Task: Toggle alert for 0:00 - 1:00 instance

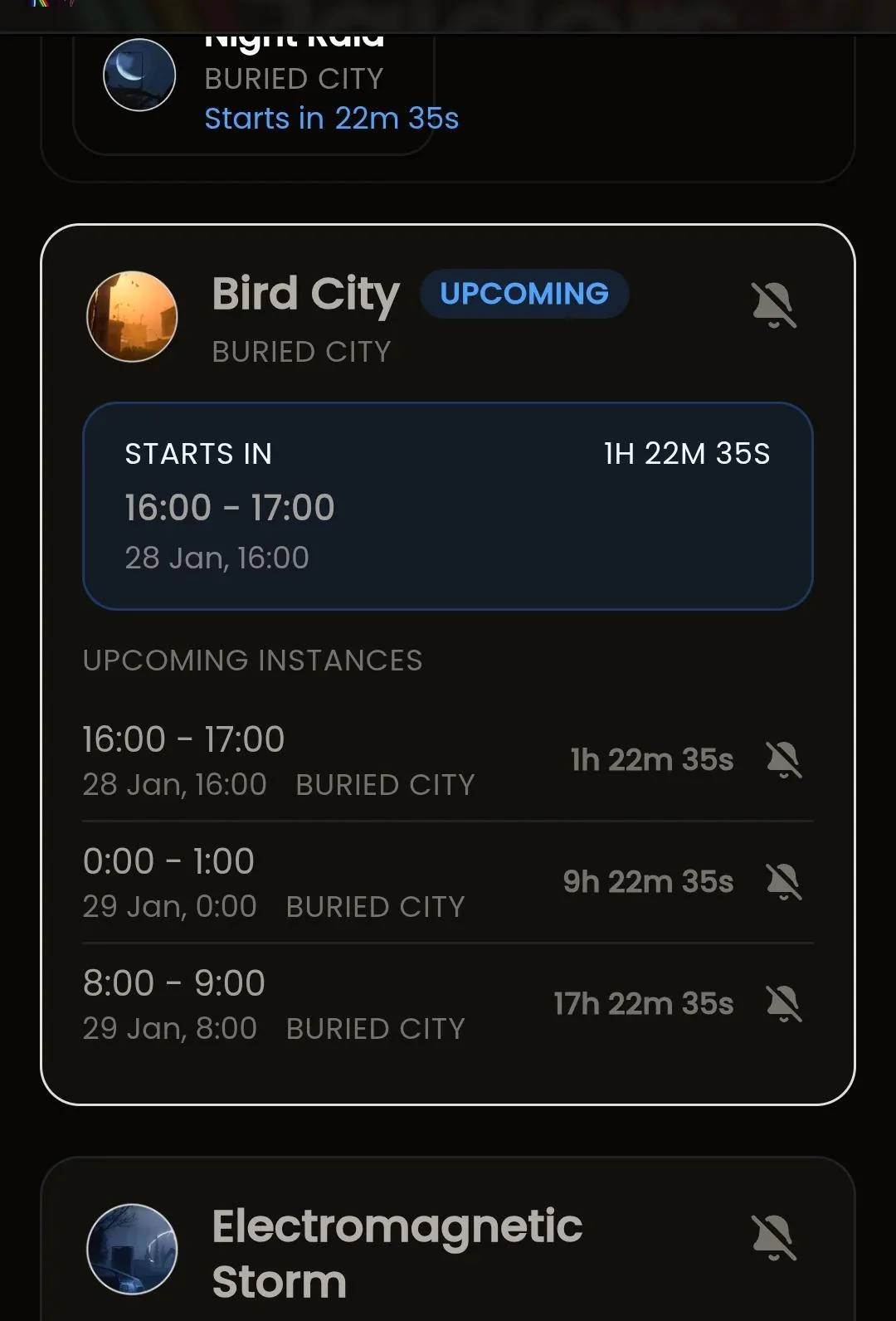Action: tap(783, 881)
